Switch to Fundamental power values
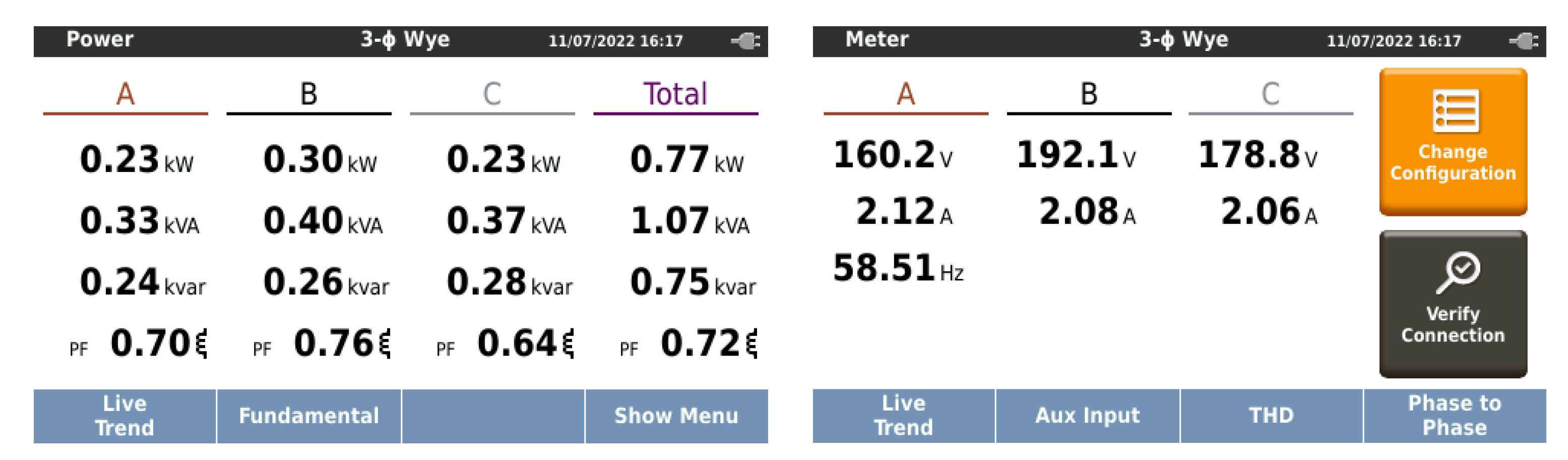This screenshot has width=1568, height=460. [x=308, y=416]
